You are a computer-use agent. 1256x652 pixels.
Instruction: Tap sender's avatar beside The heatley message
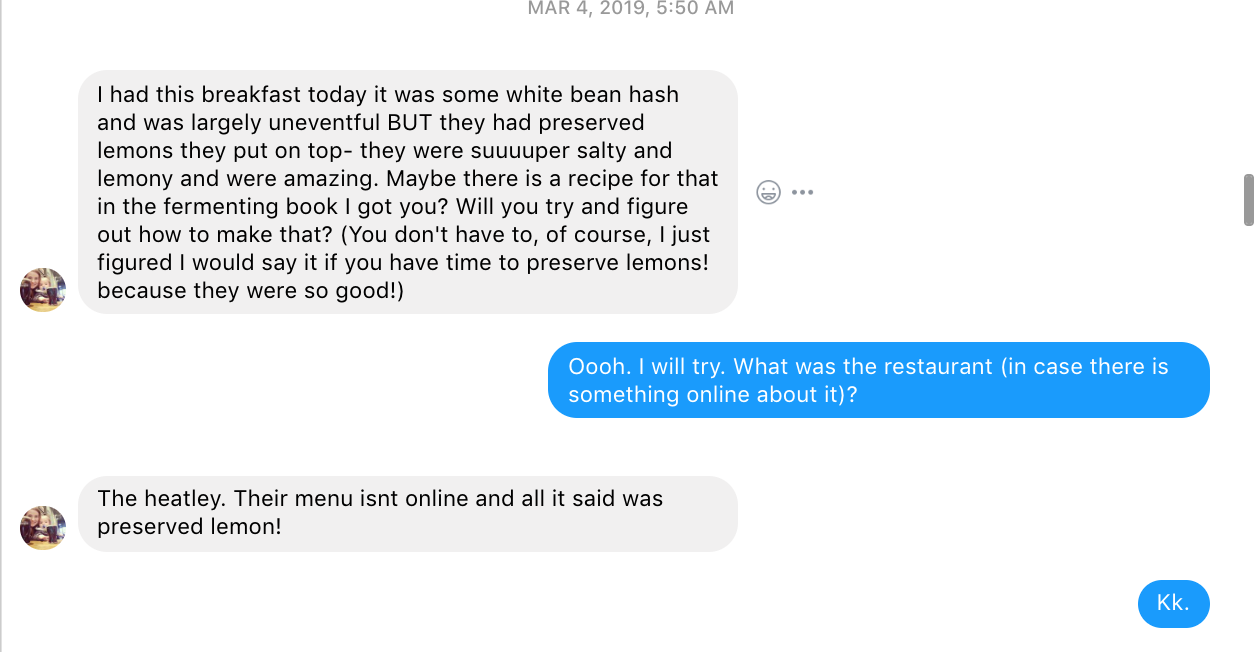(43, 528)
